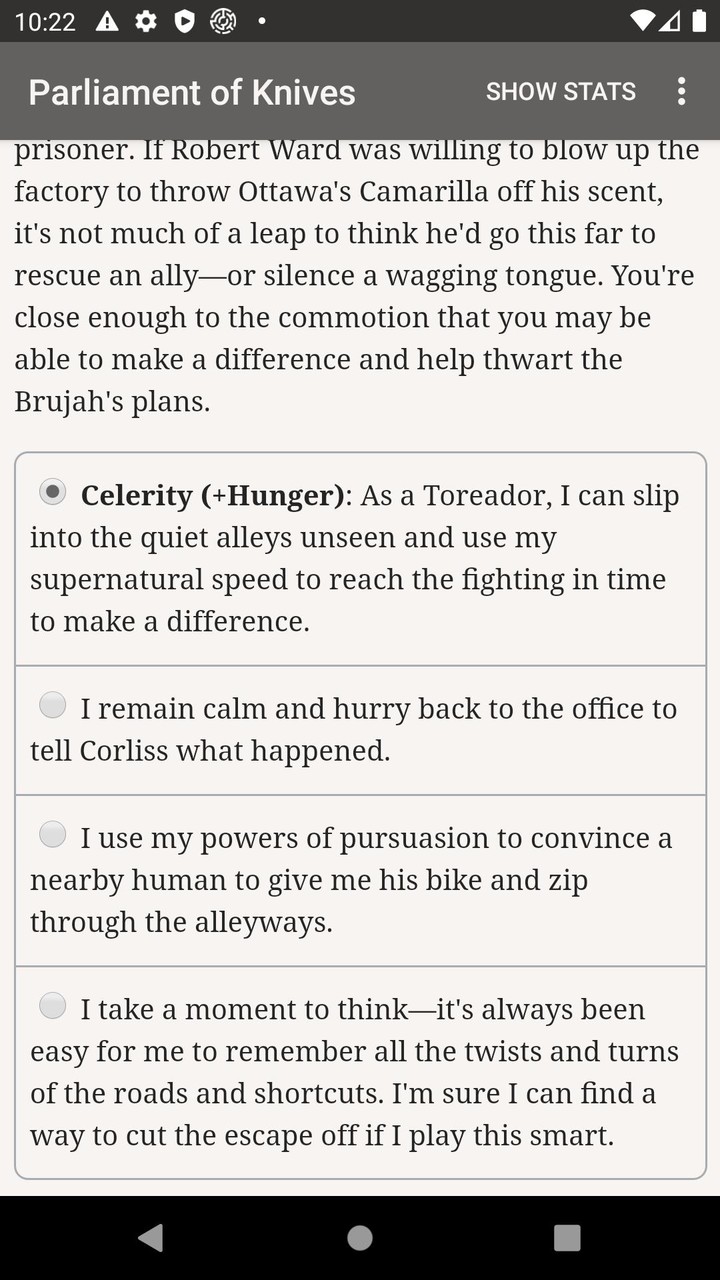This screenshot has width=720, height=1280.
Task: Tap the system home button
Action: pos(360,1238)
